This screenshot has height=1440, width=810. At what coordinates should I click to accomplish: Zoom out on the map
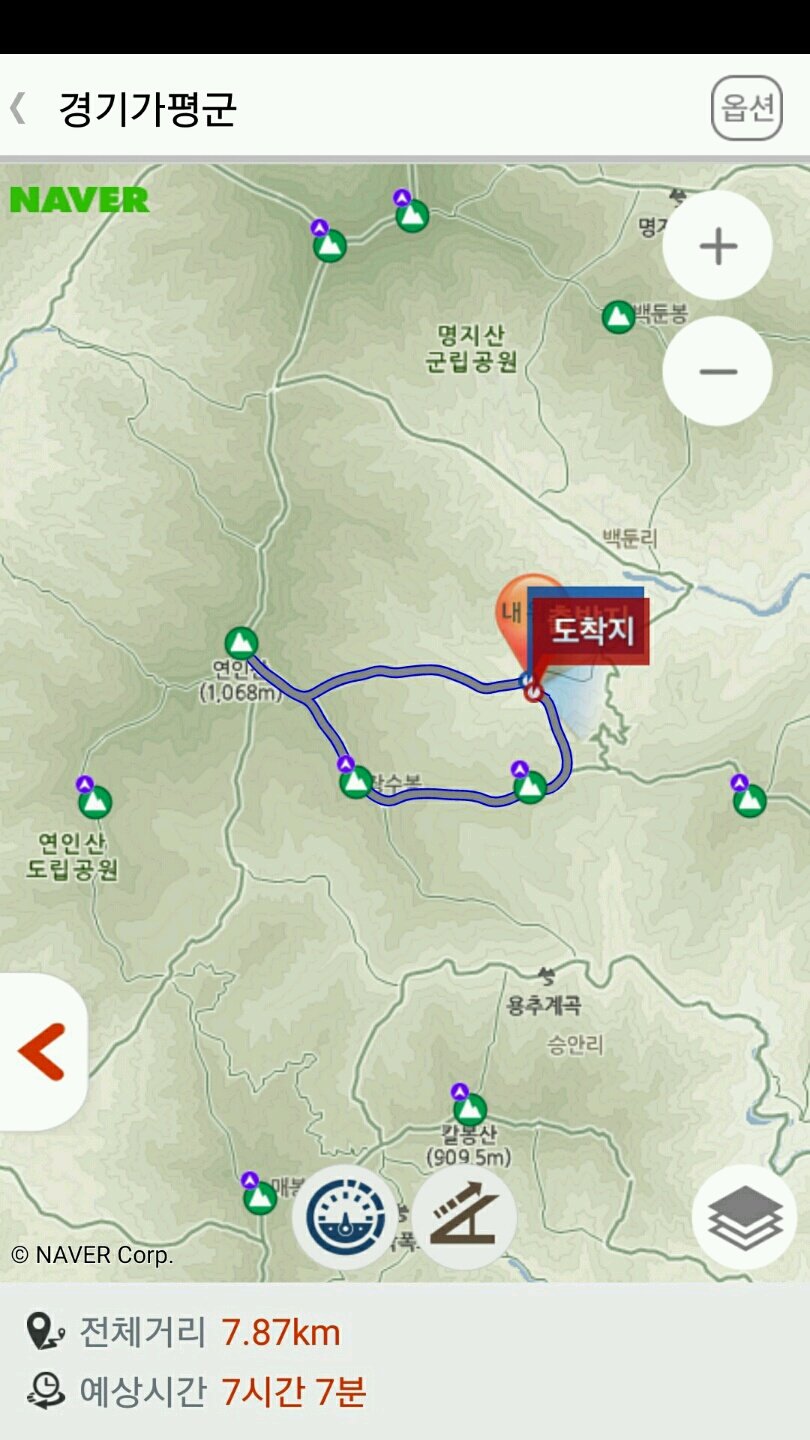click(717, 372)
